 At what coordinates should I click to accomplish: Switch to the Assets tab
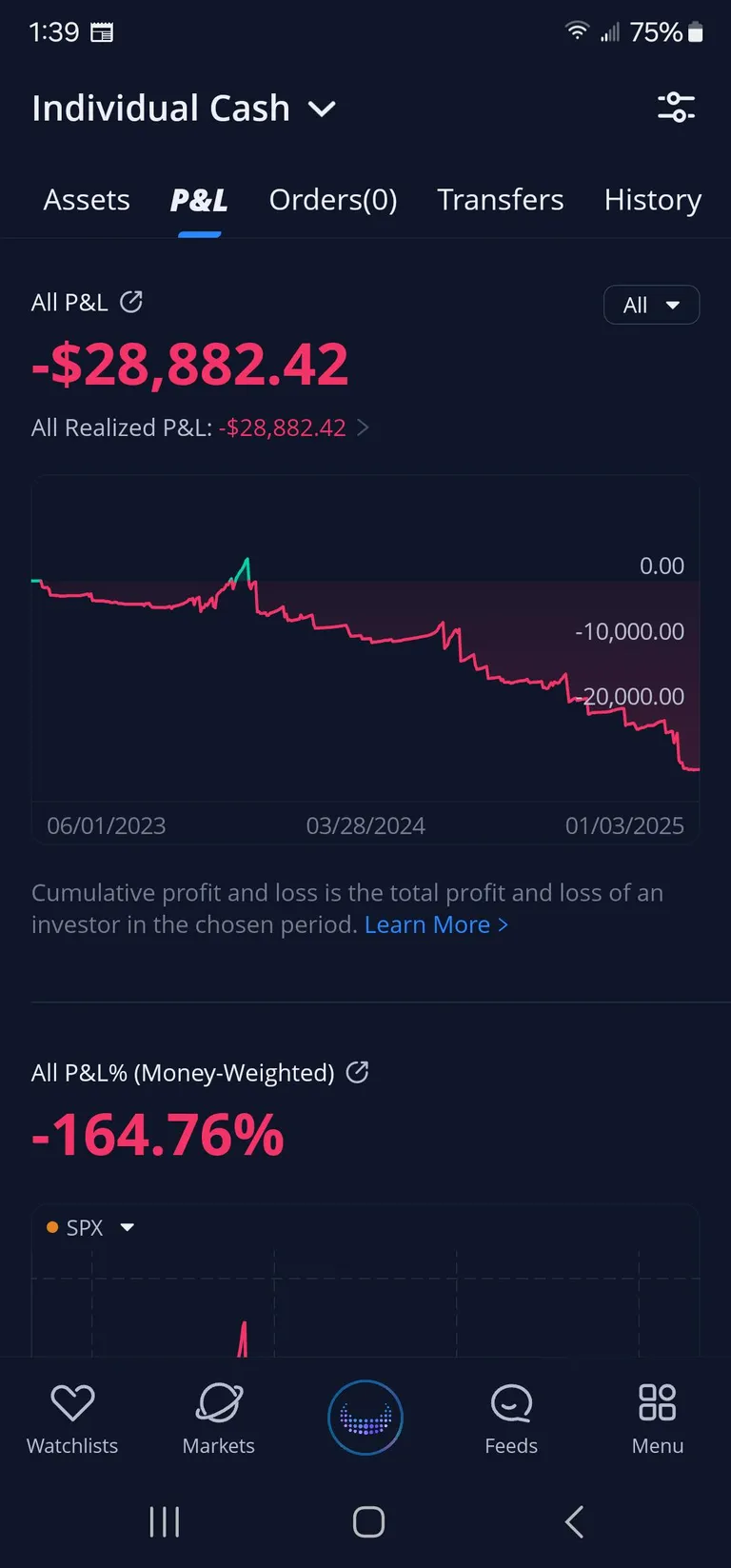point(87,200)
